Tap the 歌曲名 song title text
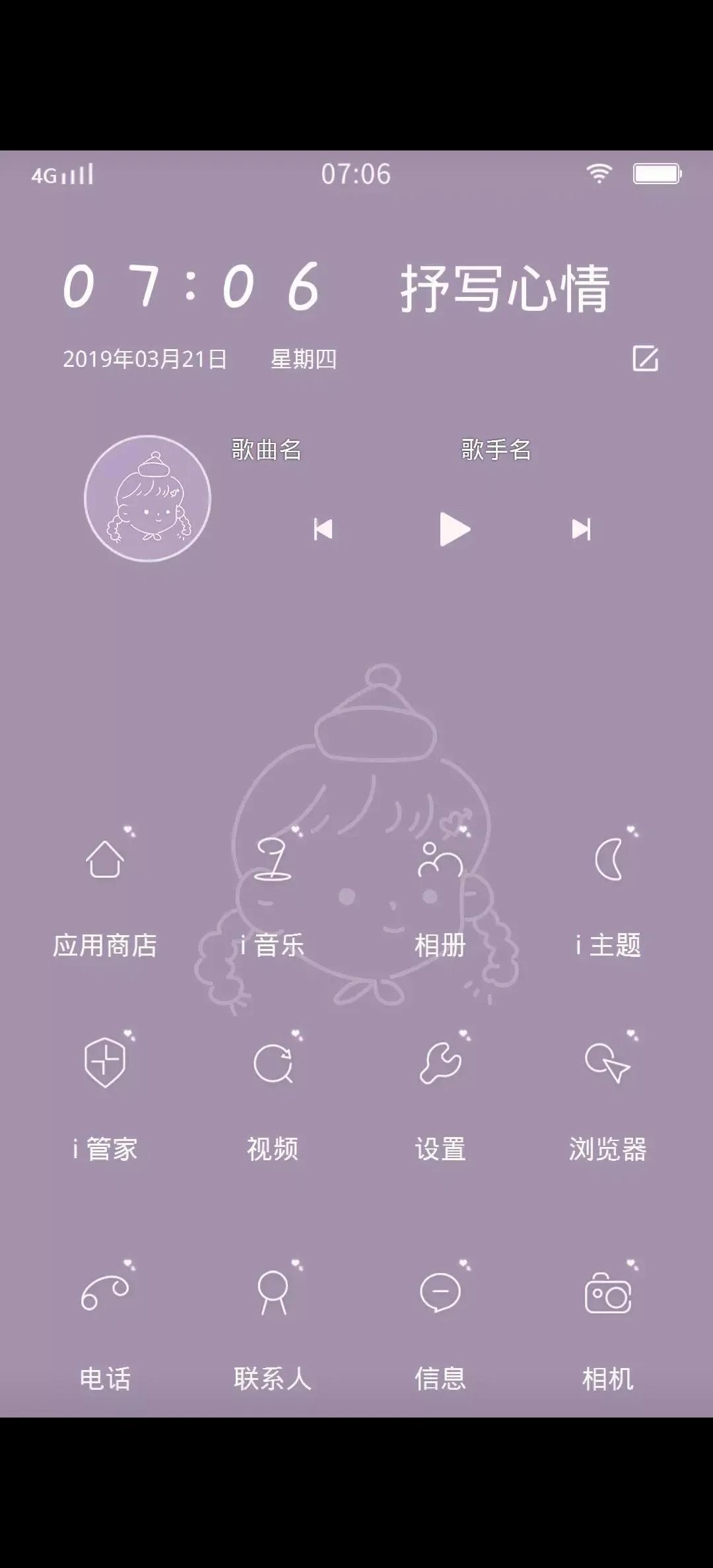The width and height of the screenshot is (713, 1568). [267, 452]
